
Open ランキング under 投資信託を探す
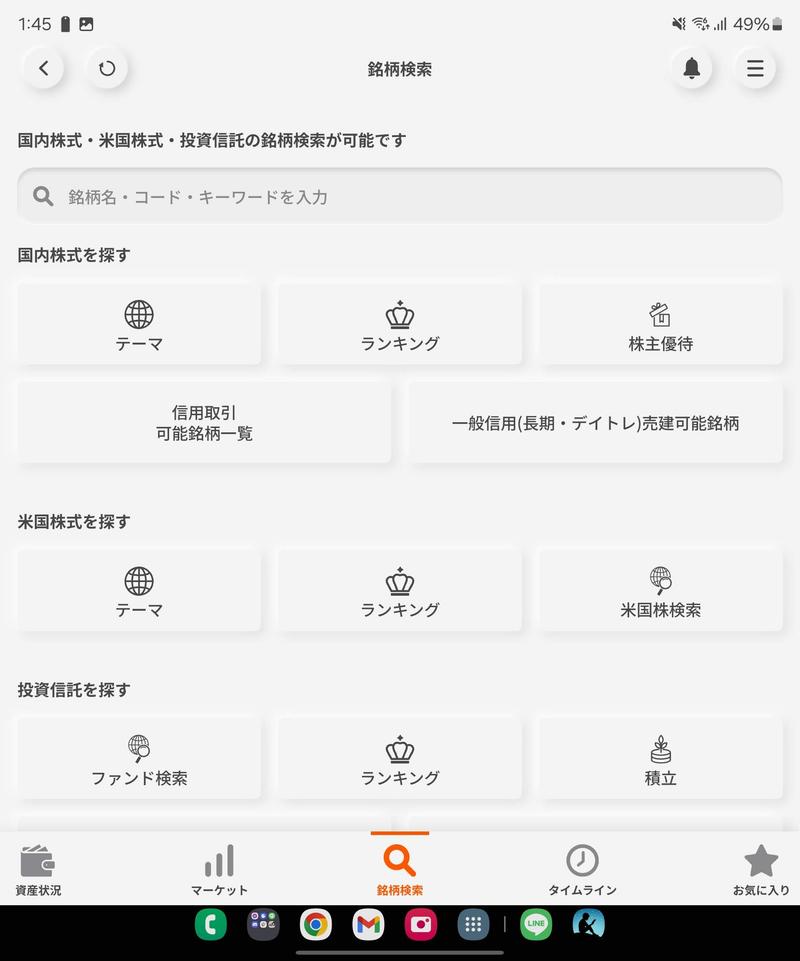pos(400,759)
